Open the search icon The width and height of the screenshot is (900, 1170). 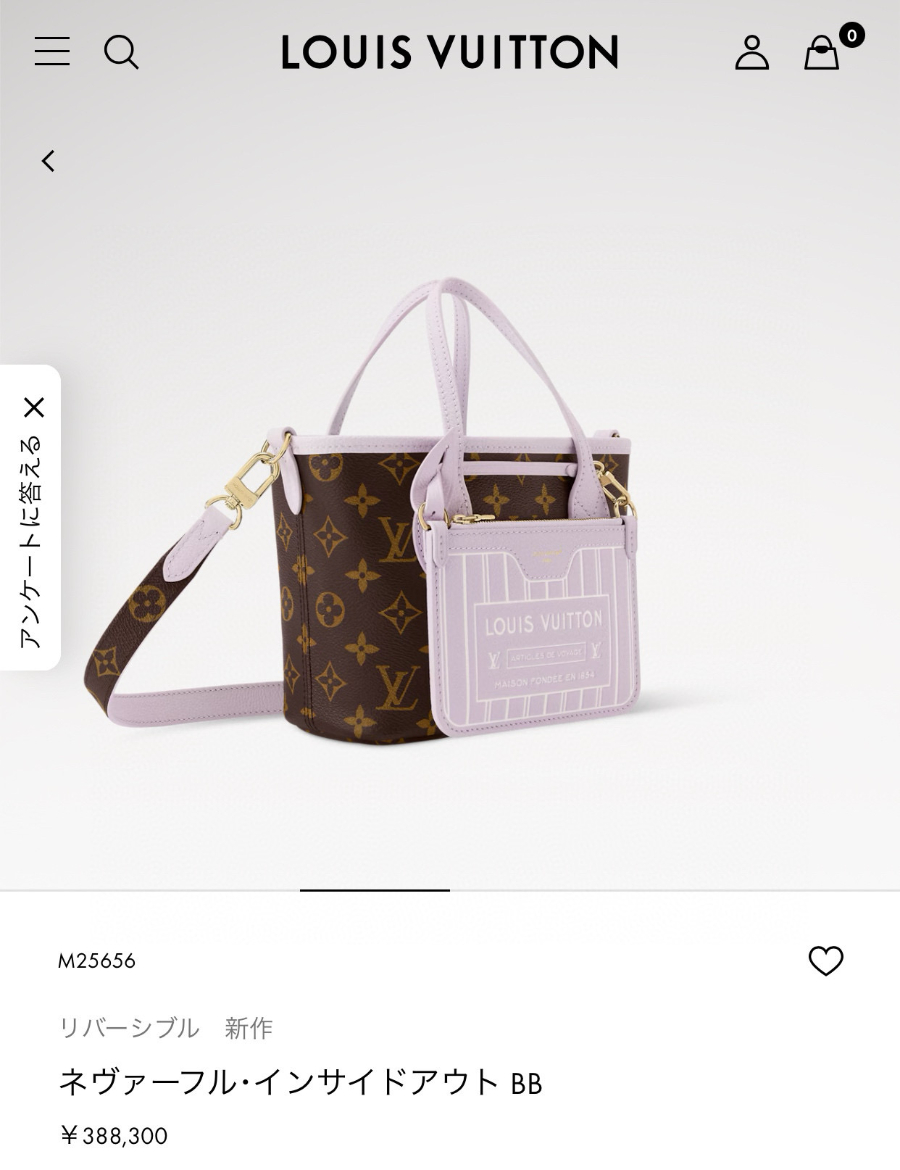(121, 52)
